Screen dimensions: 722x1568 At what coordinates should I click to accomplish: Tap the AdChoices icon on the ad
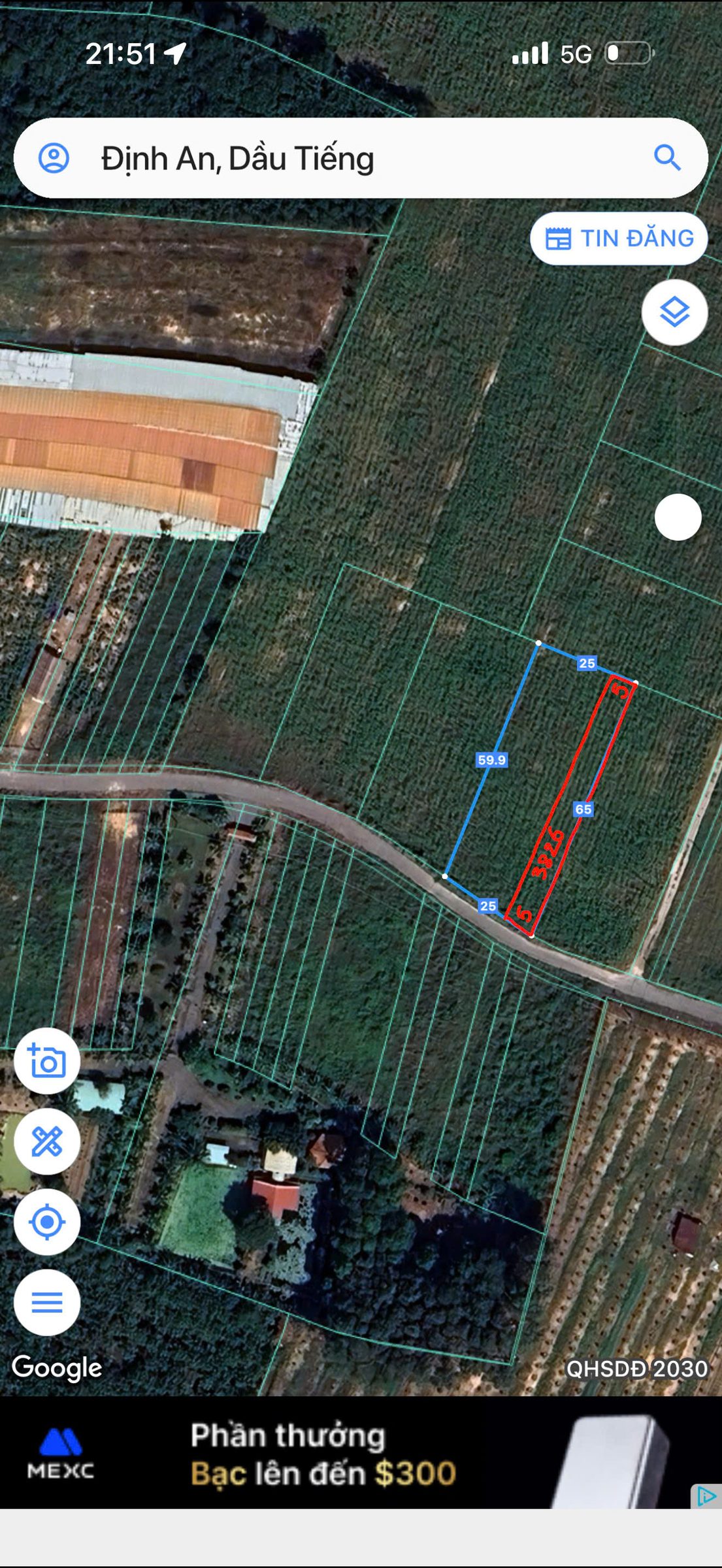pos(706,1496)
